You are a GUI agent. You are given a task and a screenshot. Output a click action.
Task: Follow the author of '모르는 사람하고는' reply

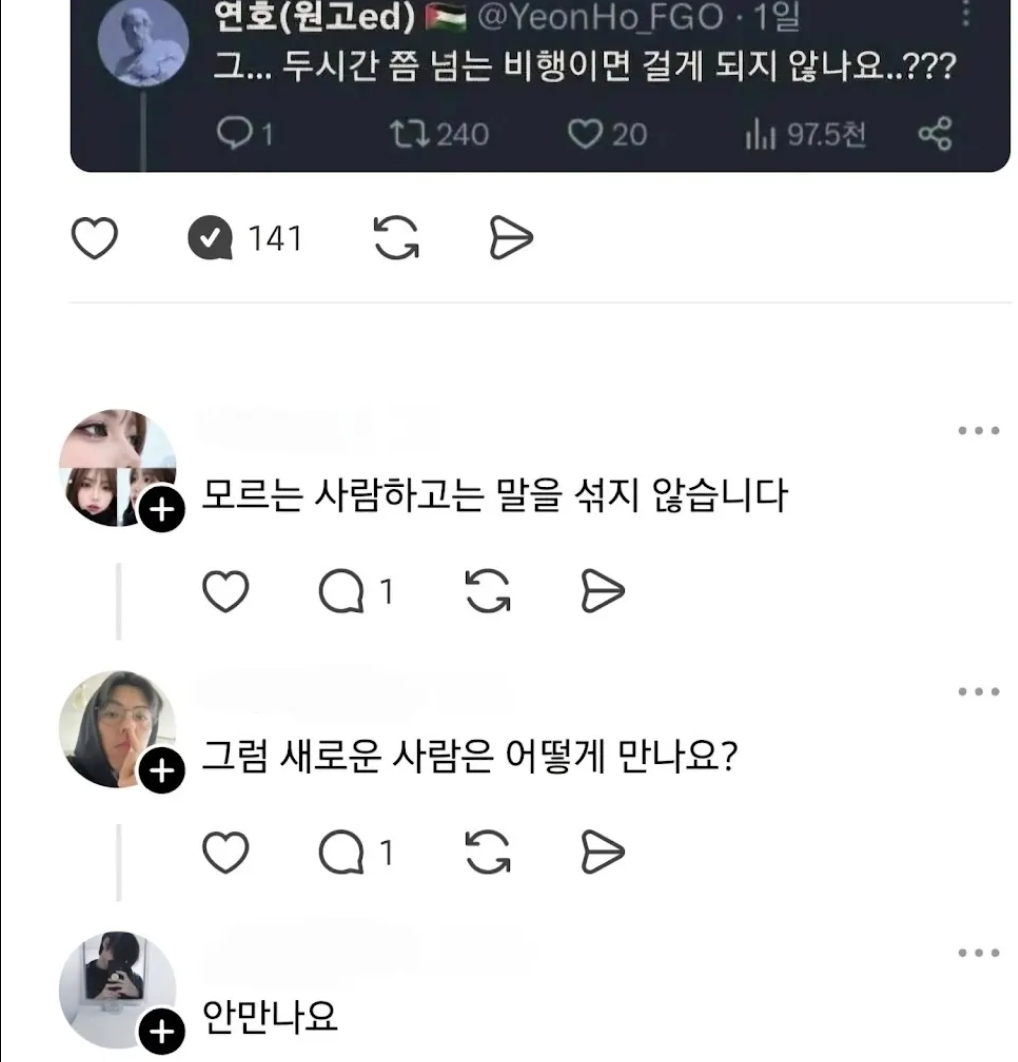[x=162, y=512]
